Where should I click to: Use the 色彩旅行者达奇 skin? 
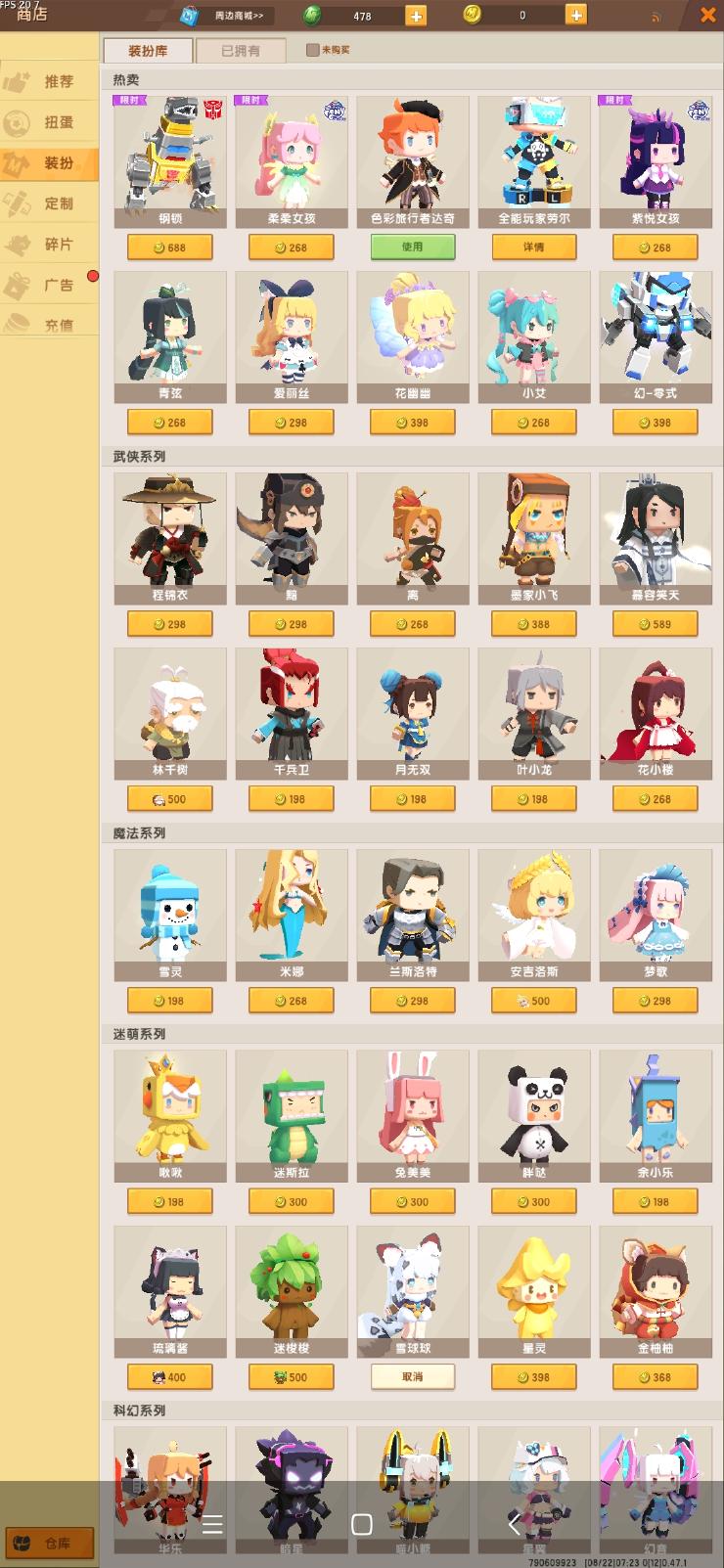coord(412,247)
